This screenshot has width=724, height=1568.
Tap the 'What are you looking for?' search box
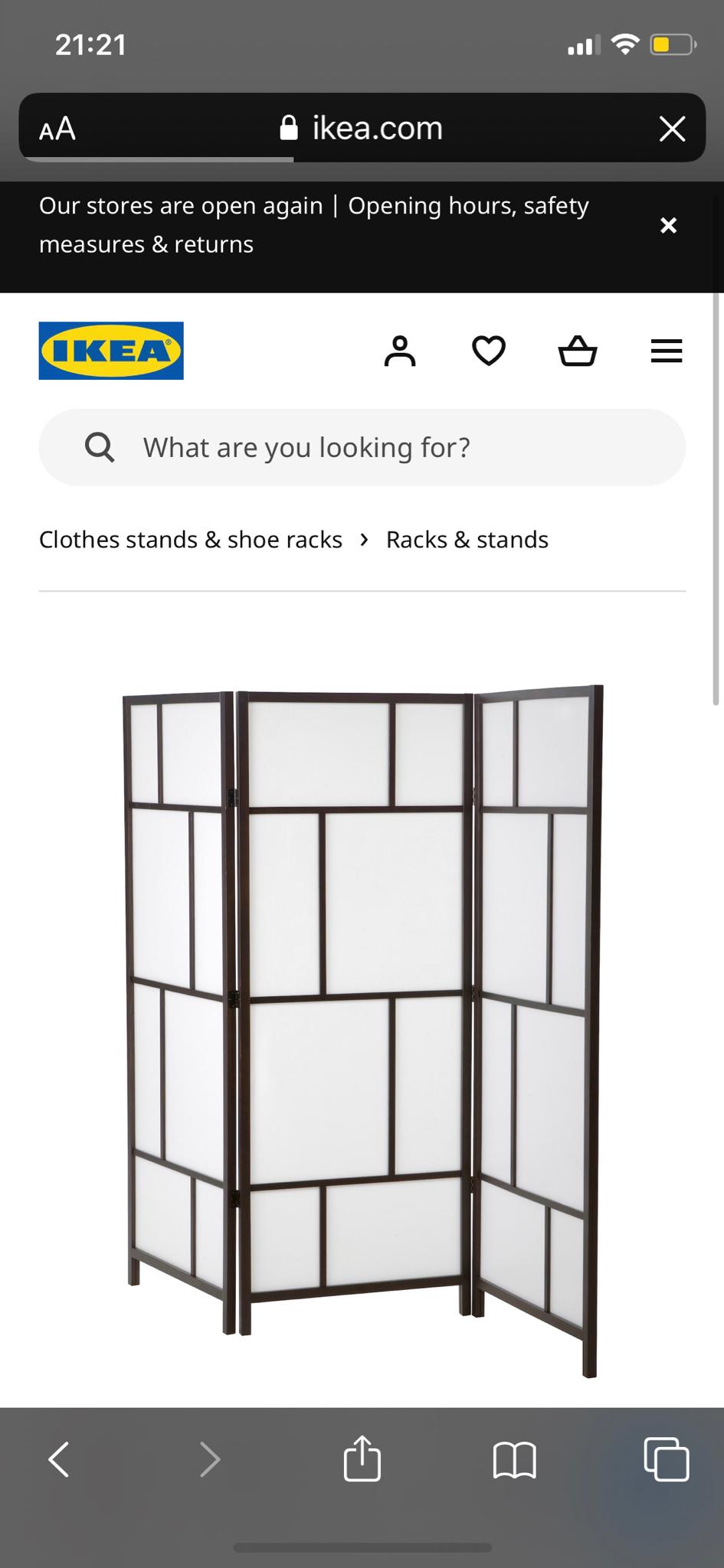tap(362, 447)
